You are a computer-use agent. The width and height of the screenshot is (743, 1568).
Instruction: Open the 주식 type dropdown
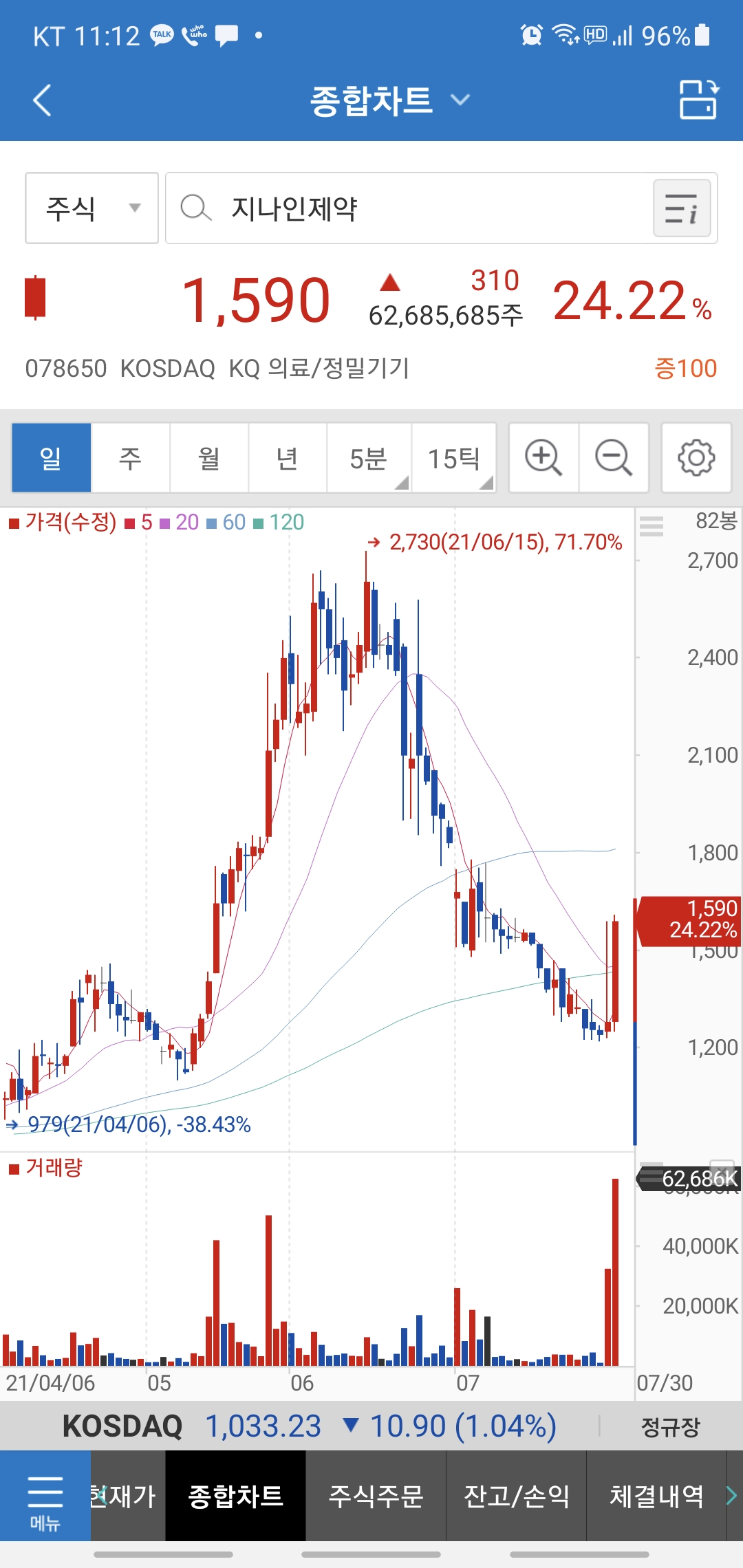coord(92,208)
